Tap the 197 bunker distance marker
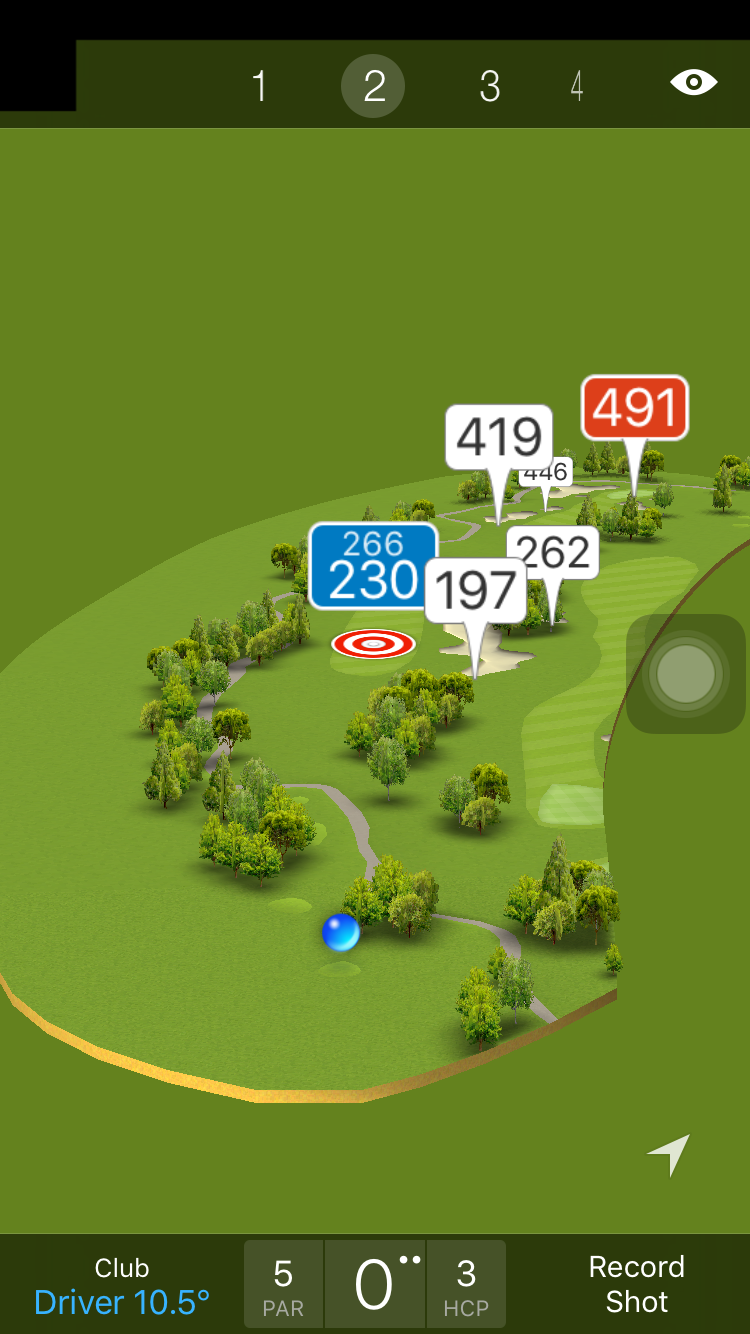Screen dimensions: 750x1334 click(x=476, y=590)
